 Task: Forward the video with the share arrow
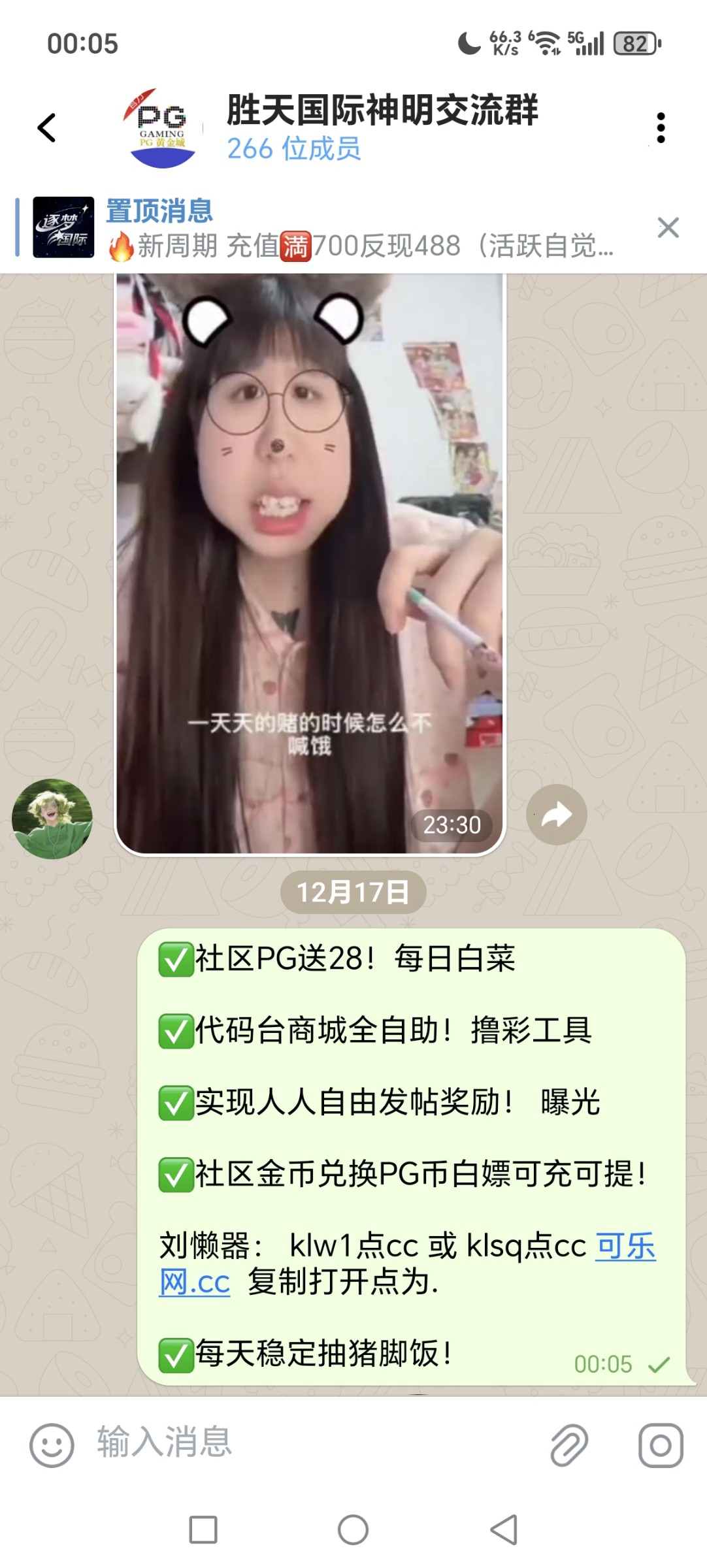[x=556, y=815]
